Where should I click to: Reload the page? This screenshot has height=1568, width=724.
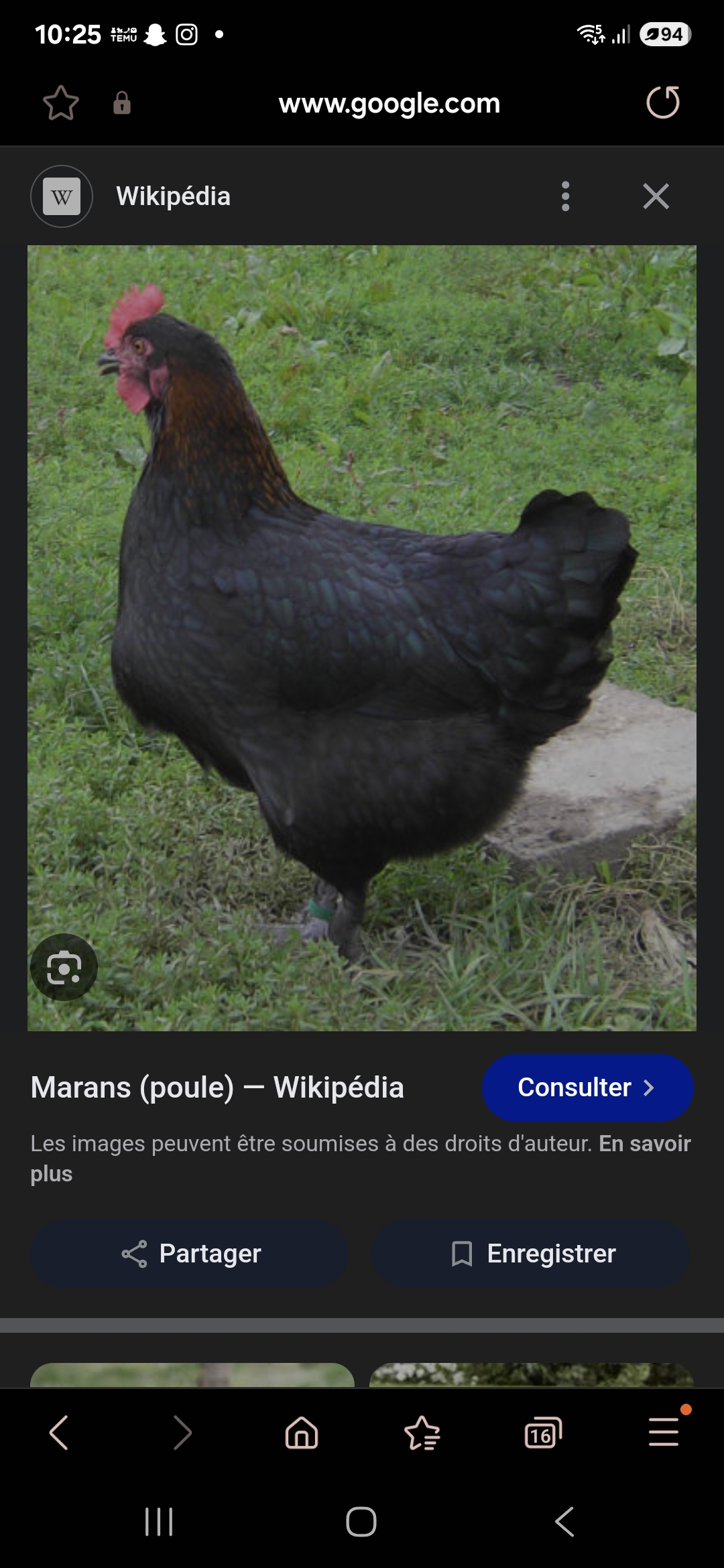(662, 103)
